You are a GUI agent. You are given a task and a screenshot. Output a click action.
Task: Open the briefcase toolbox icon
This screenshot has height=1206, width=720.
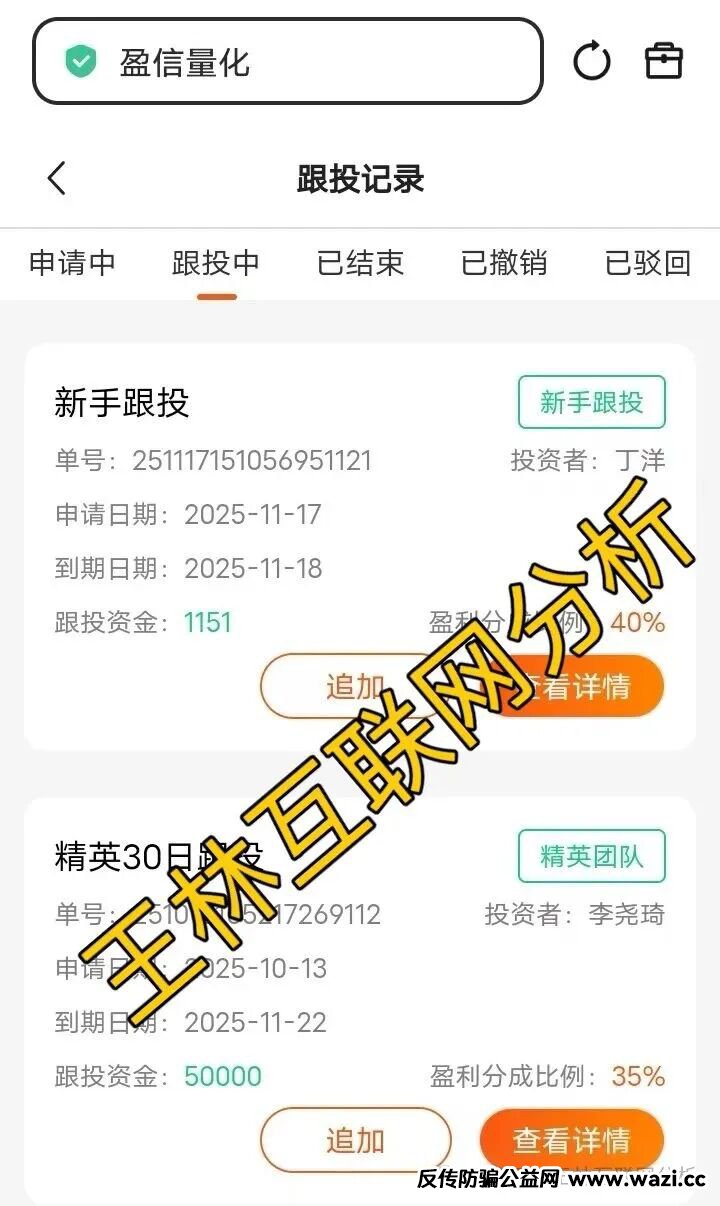coord(664,61)
